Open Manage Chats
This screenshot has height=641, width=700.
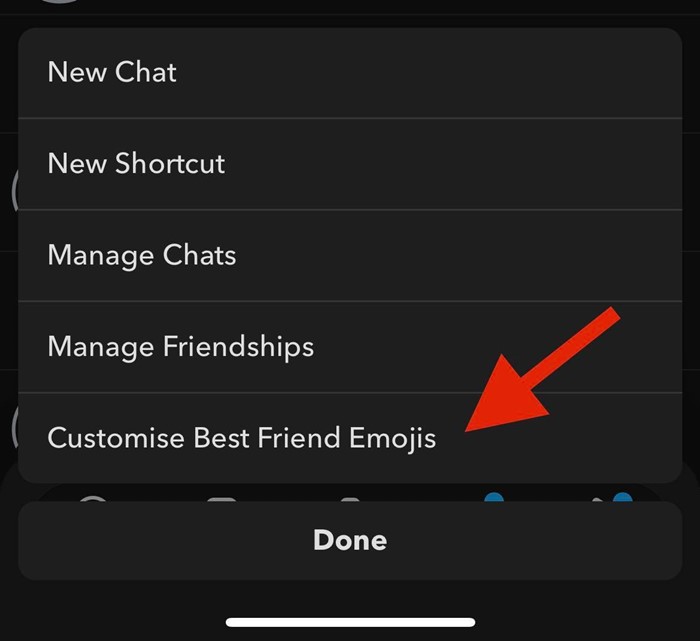pos(142,255)
